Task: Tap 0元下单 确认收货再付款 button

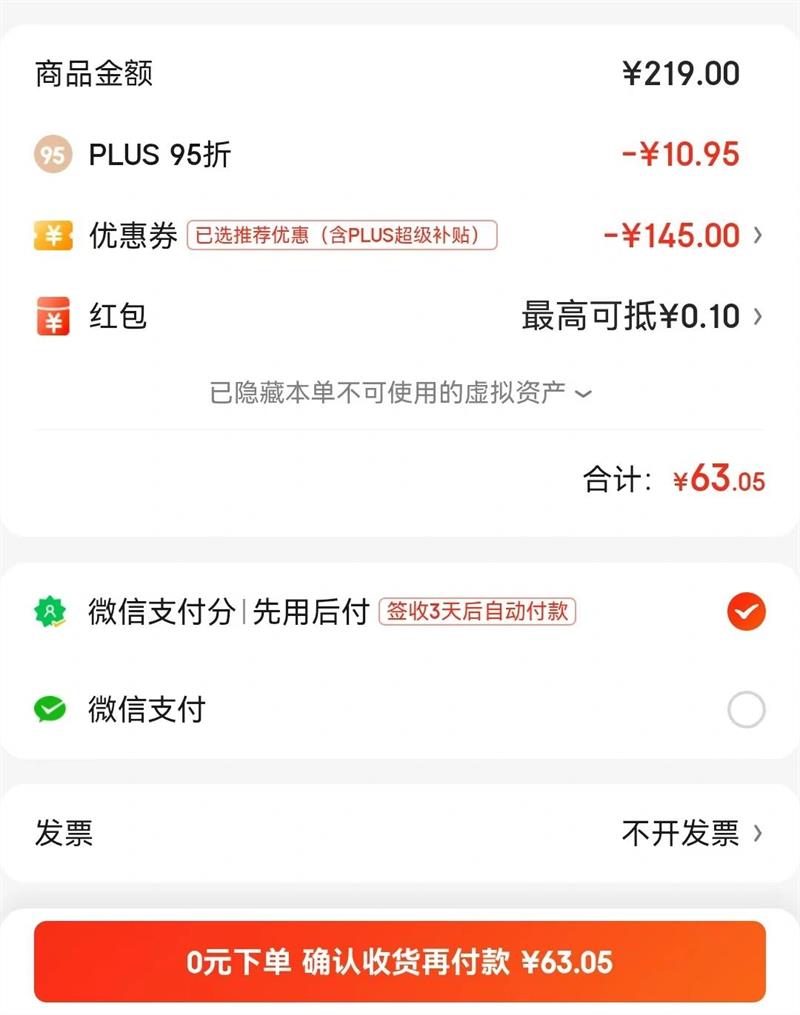Action: point(399,961)
